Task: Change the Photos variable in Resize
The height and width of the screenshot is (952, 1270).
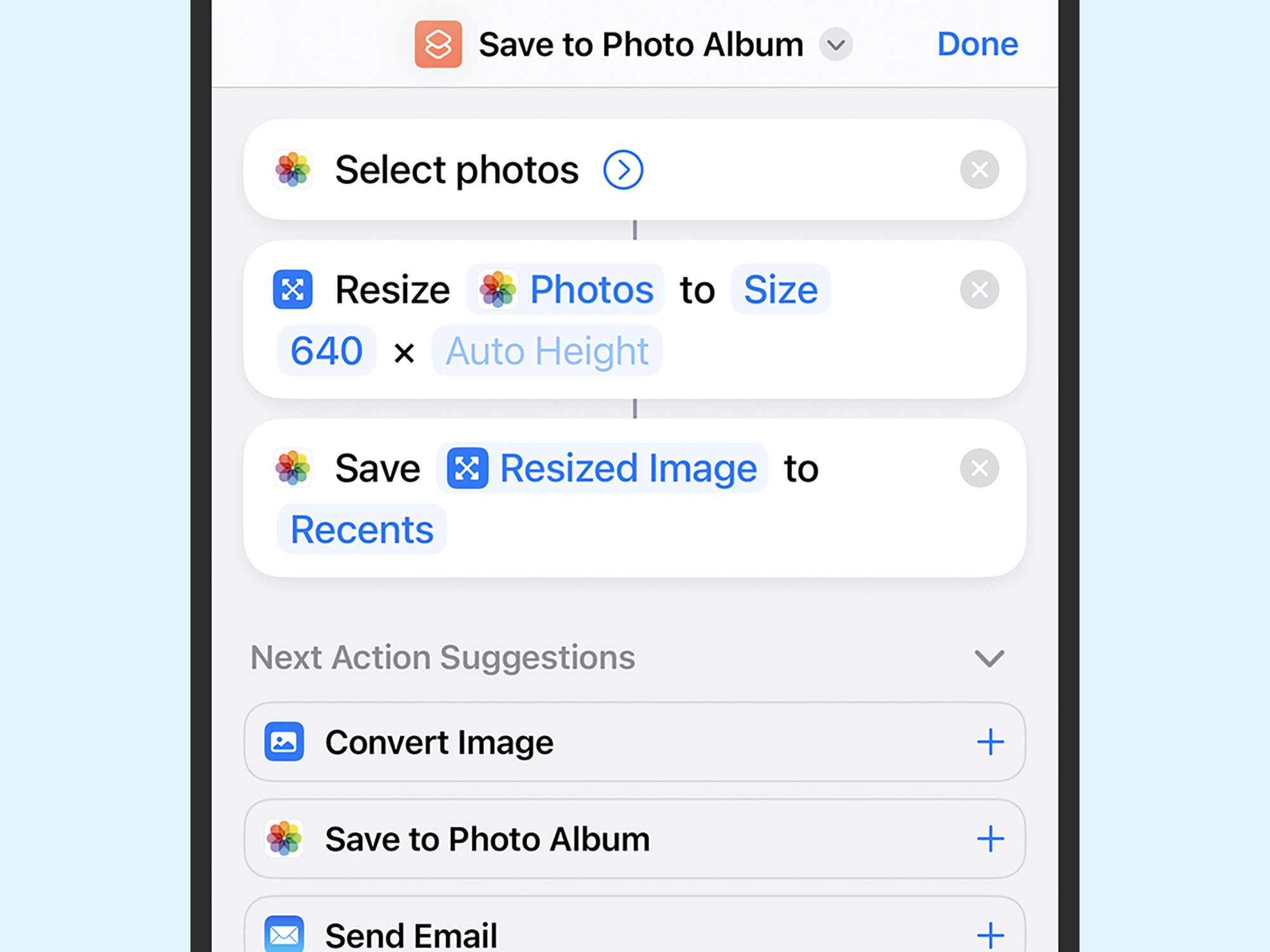Action: (x=565, y=289)
